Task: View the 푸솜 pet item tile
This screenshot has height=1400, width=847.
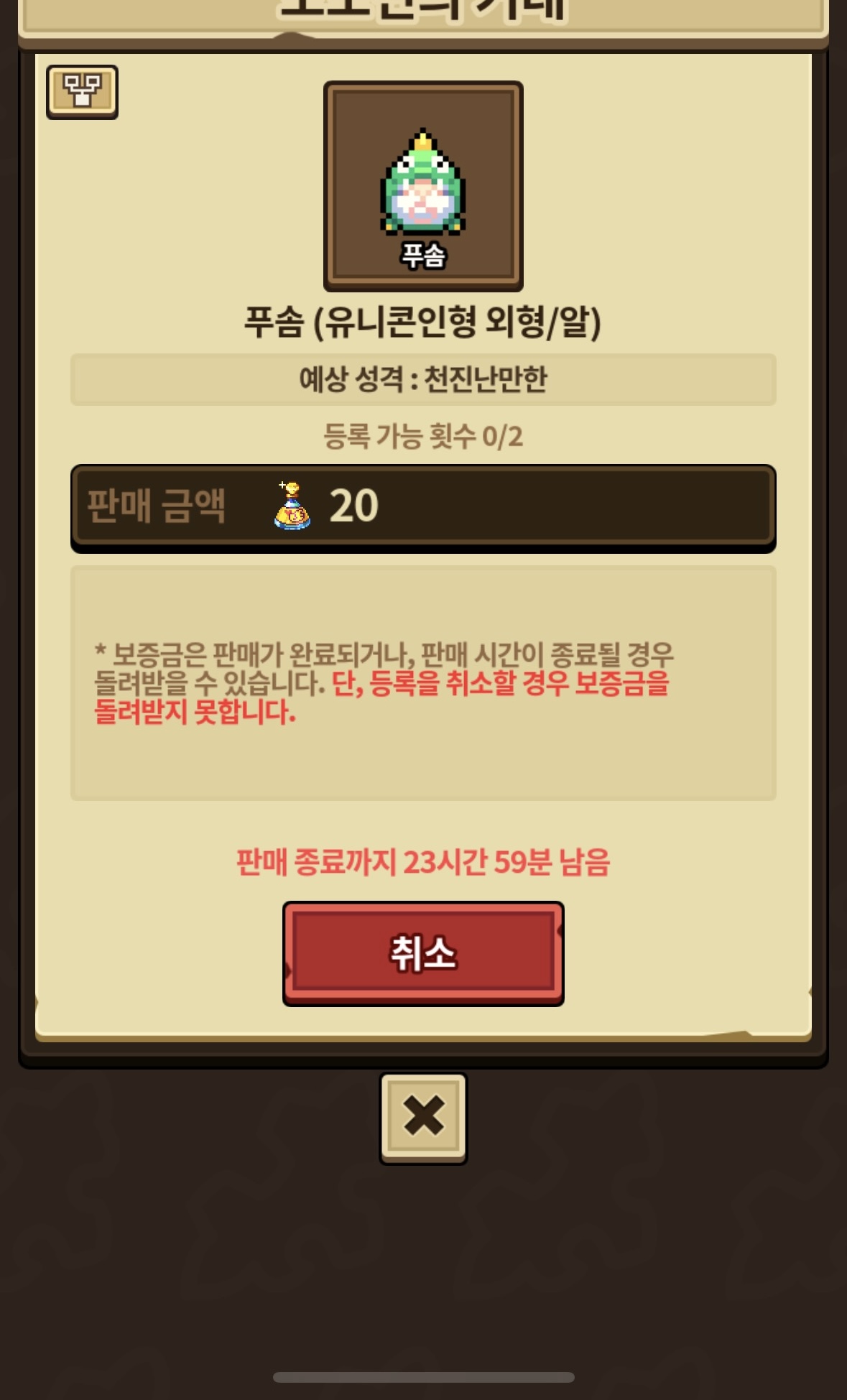Action: click(423, 187)
